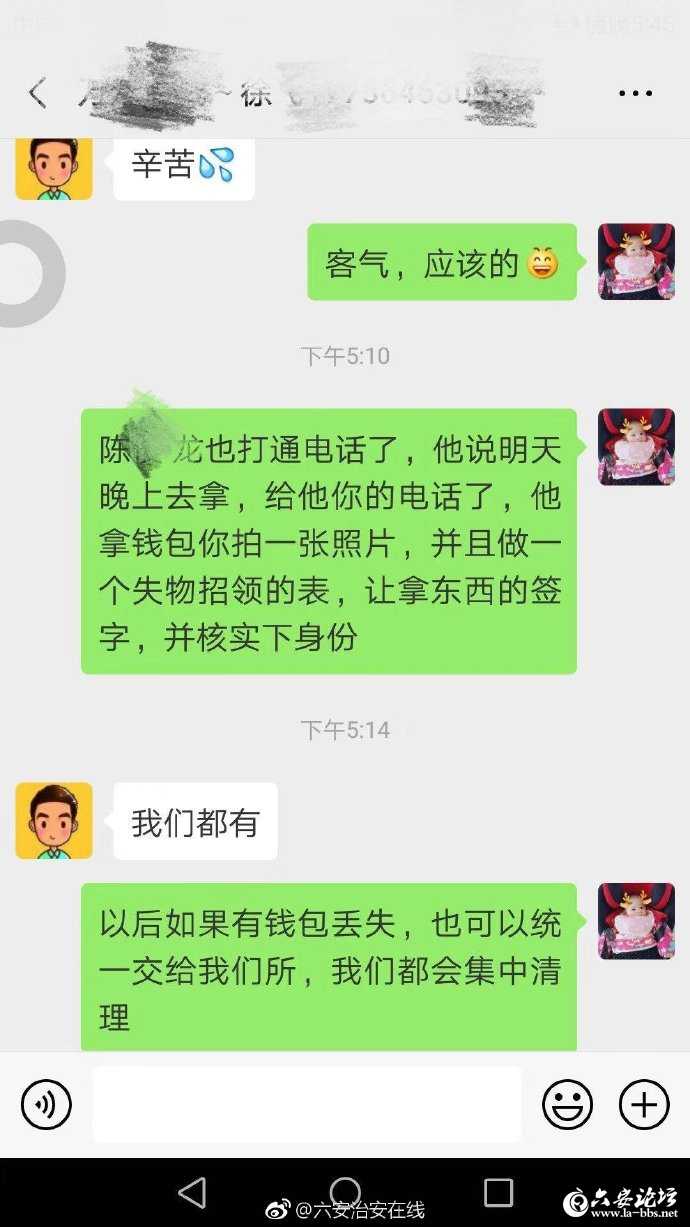Open the chat overflow menu
The image size is (690, 1227).
635,94
